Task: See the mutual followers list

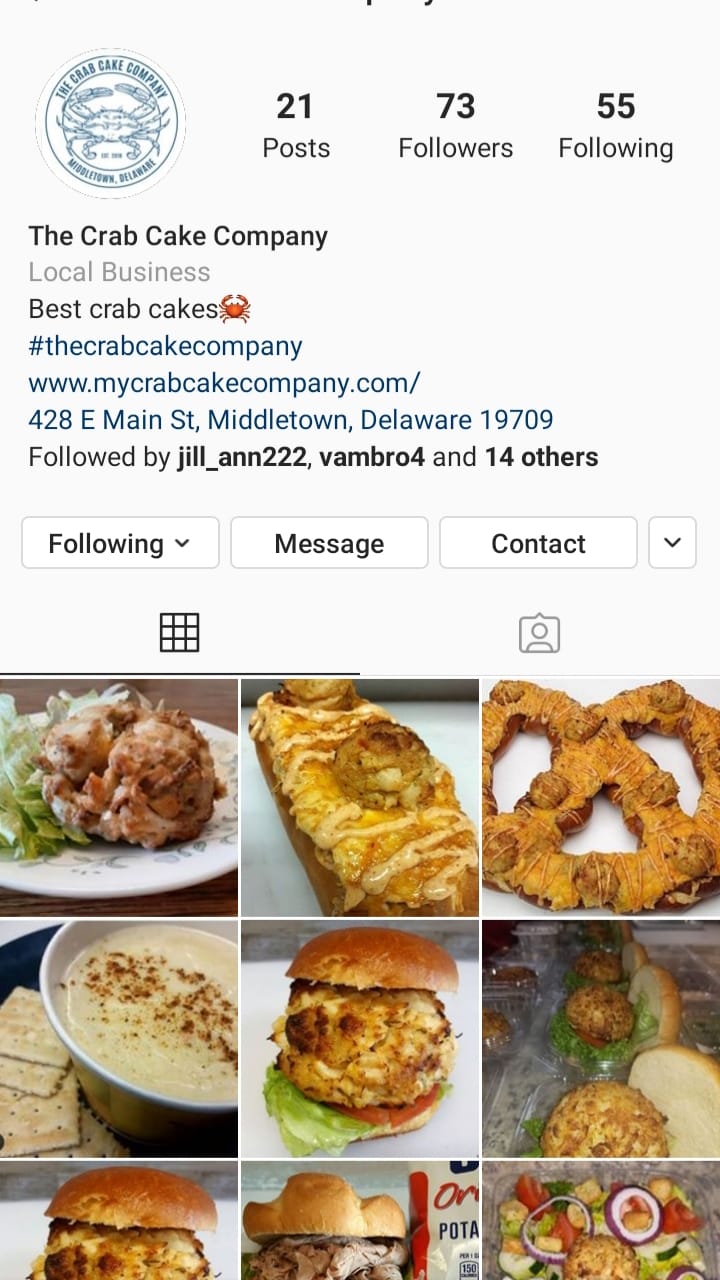Action: click(x=312, y=458)
